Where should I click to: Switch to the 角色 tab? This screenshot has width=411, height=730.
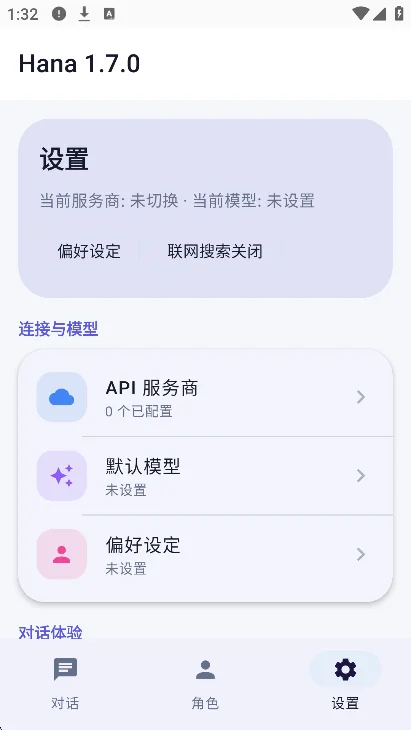click(205, 683)
